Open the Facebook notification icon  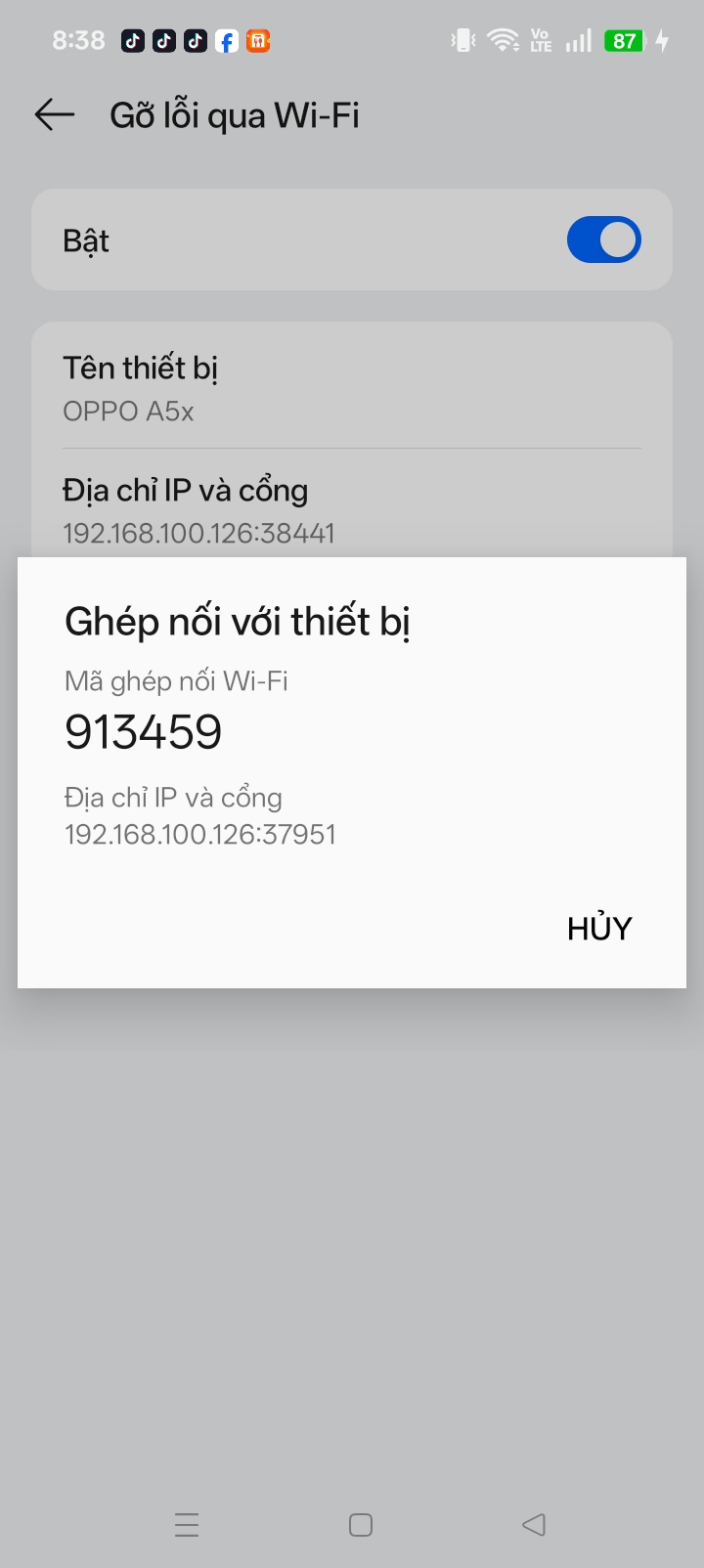point(226,40)
